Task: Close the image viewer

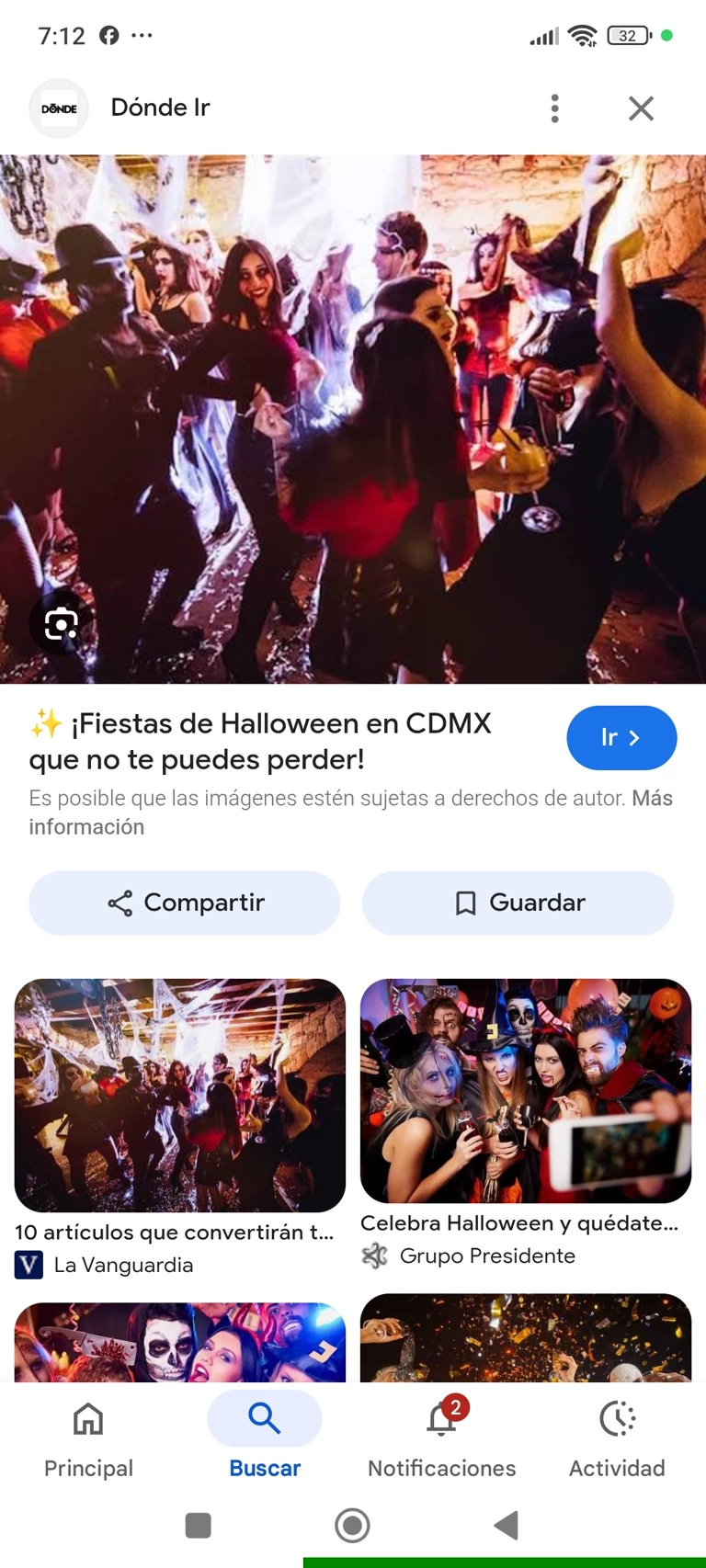Action: pos(641,108)
